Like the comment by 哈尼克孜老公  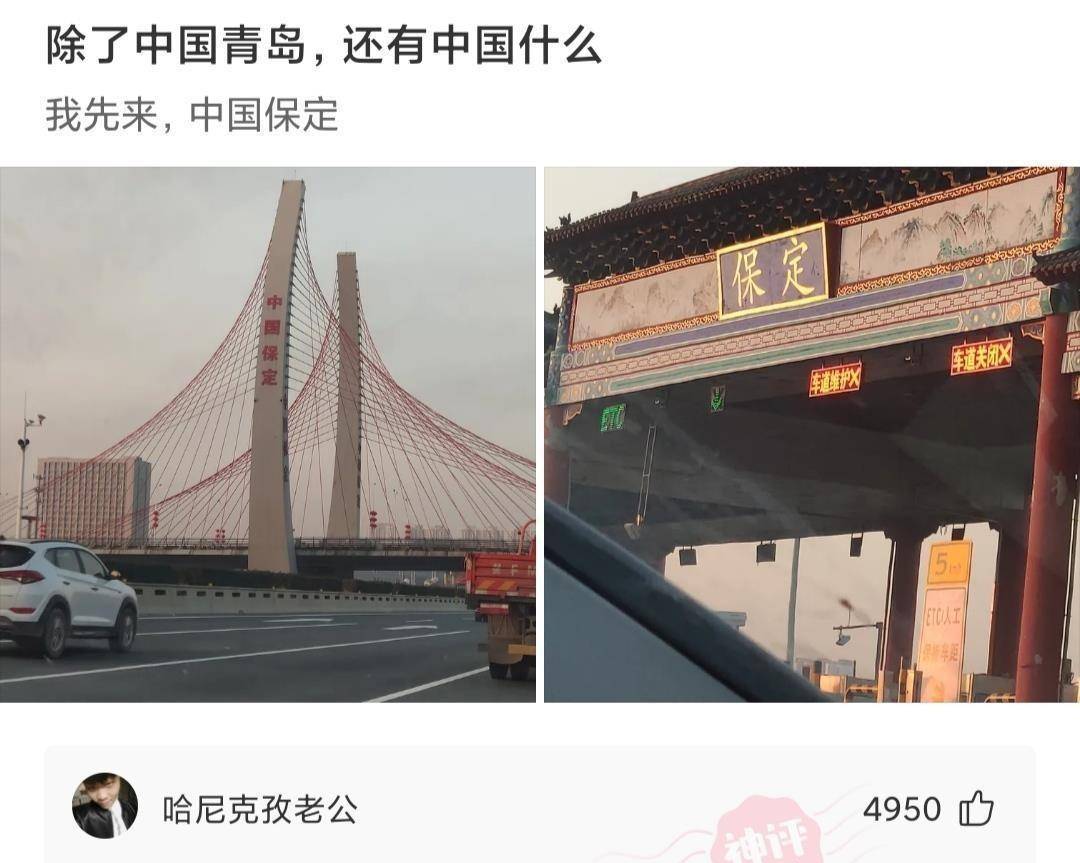(x=976, y=808)
